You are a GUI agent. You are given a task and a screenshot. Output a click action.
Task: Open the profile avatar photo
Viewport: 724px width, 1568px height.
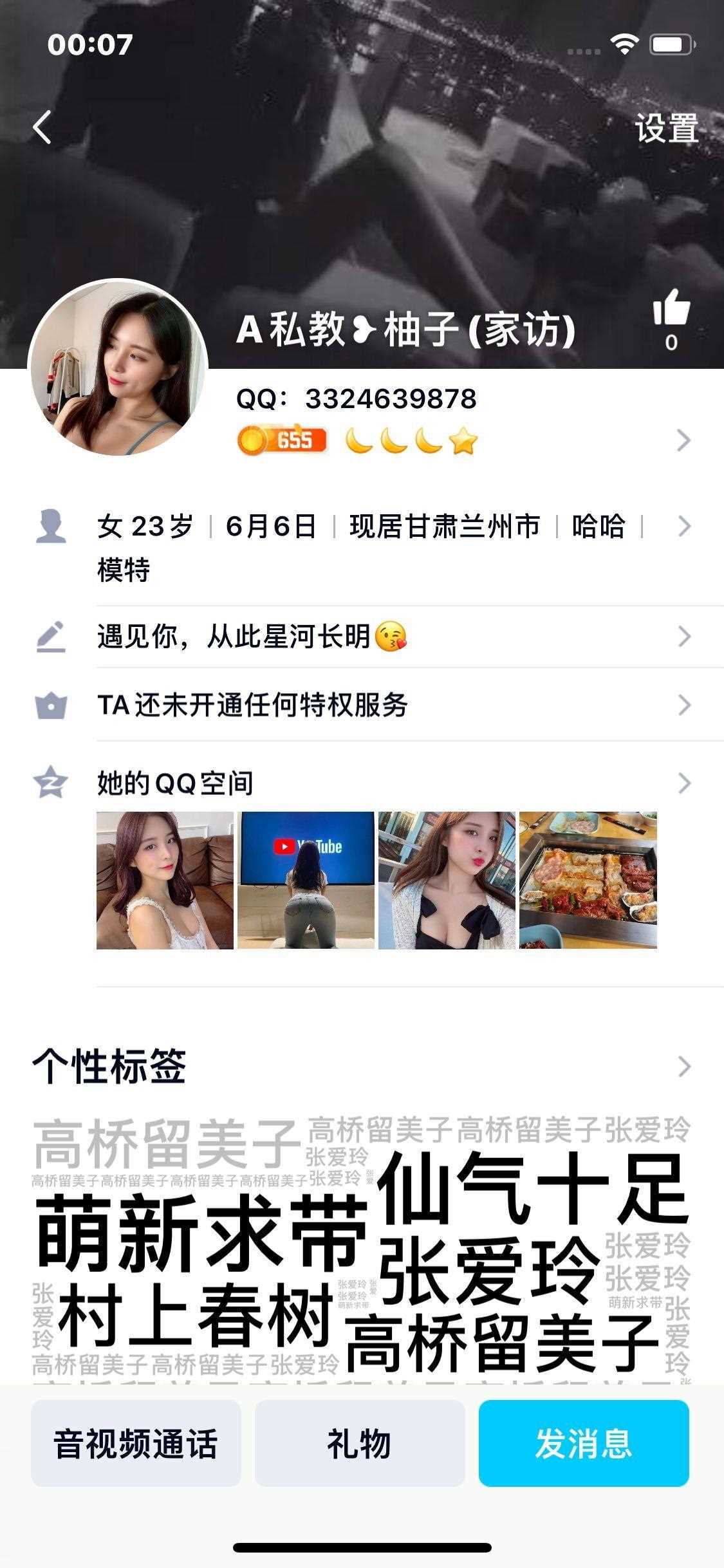(118, 368)
